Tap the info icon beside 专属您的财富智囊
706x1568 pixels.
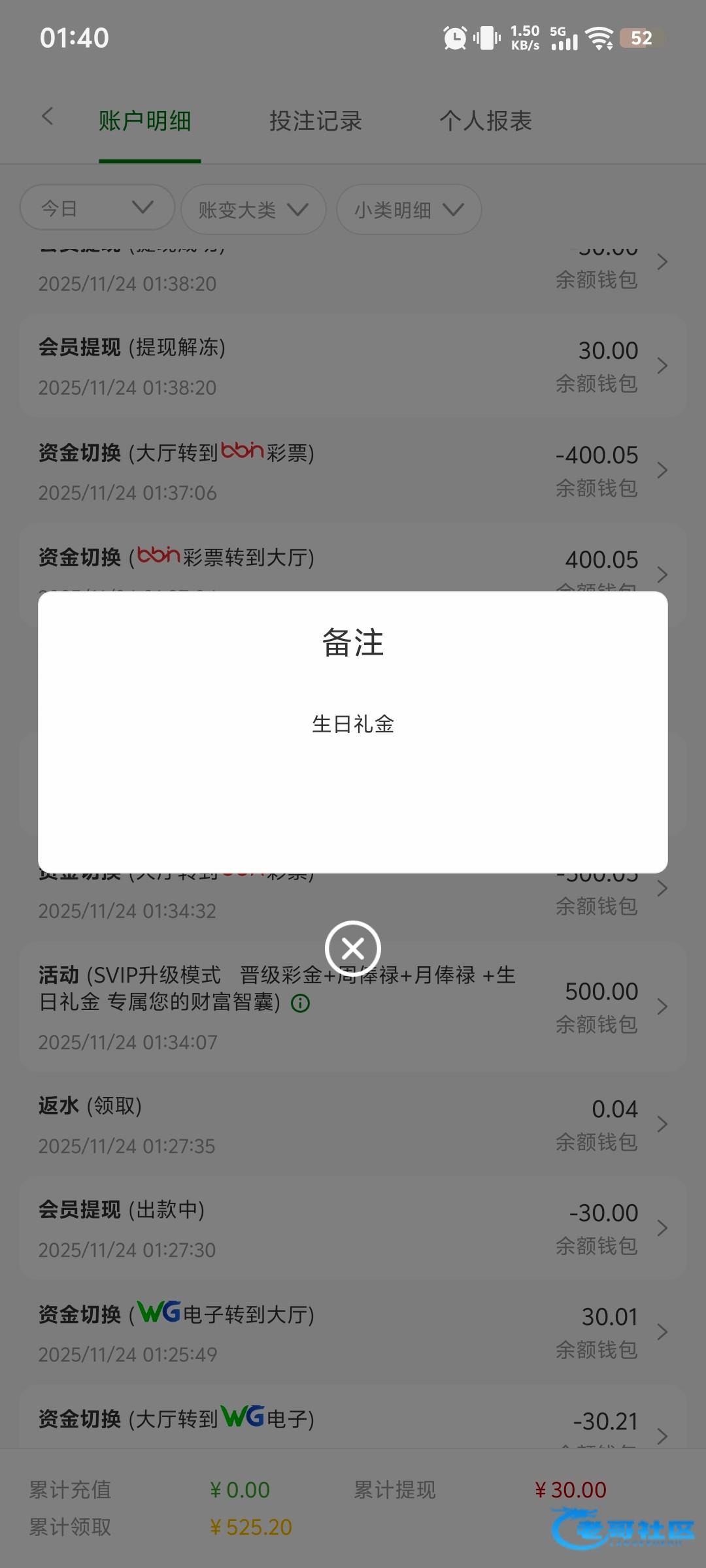(300, 1003)
